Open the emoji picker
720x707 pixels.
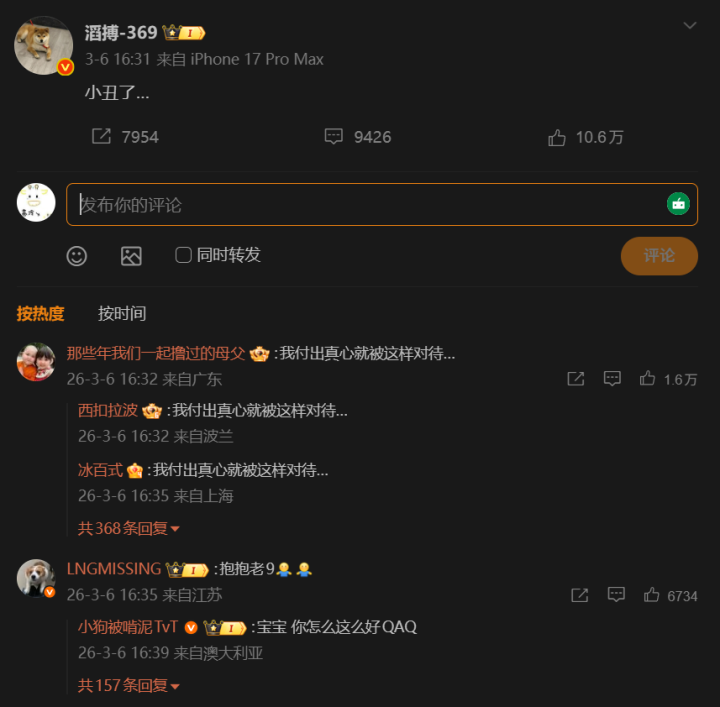click(77, 256)
